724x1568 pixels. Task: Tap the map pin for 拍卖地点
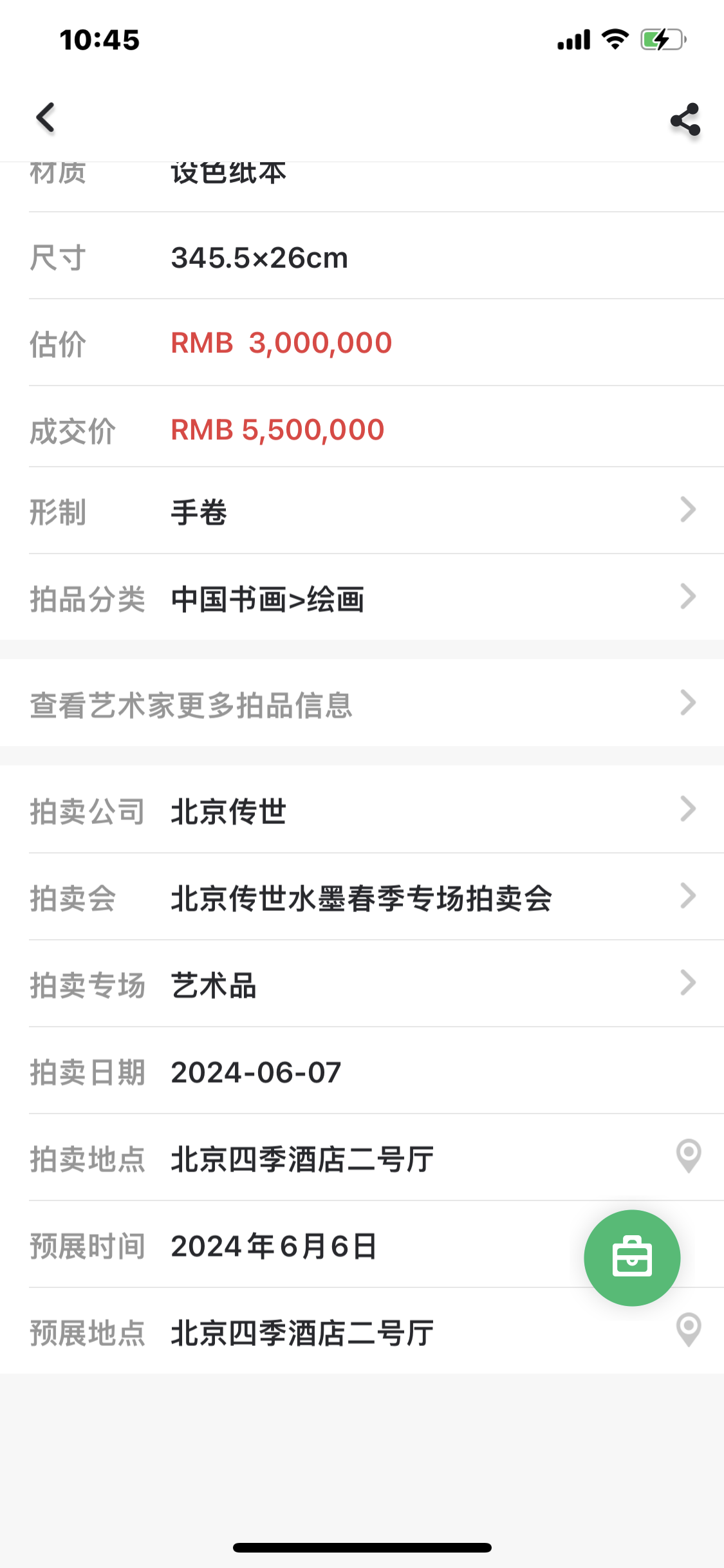[x=688, y=1157]
